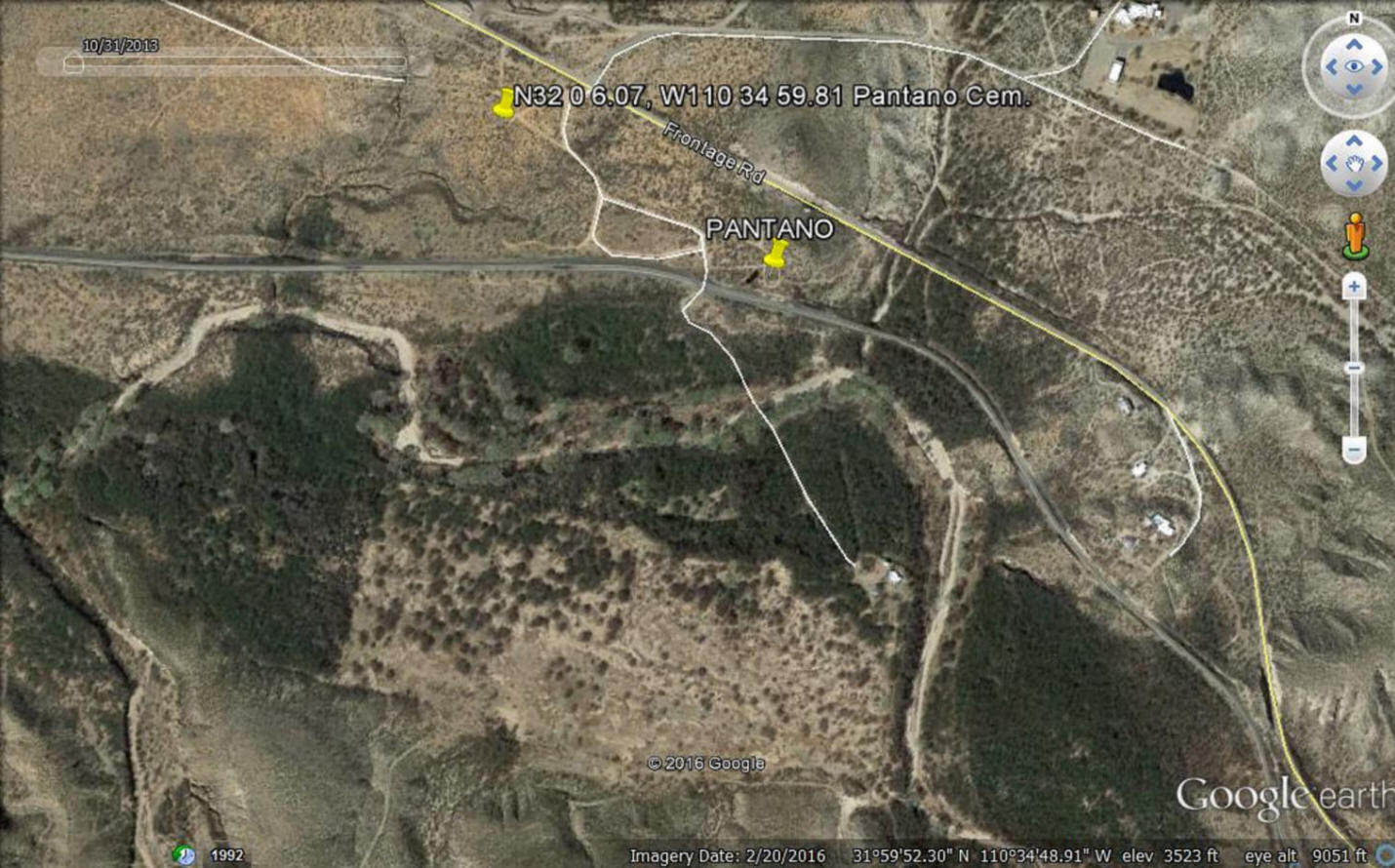Zoom in with the plus button
This screenshot has width=1395, height=868.
point(1353,287)
